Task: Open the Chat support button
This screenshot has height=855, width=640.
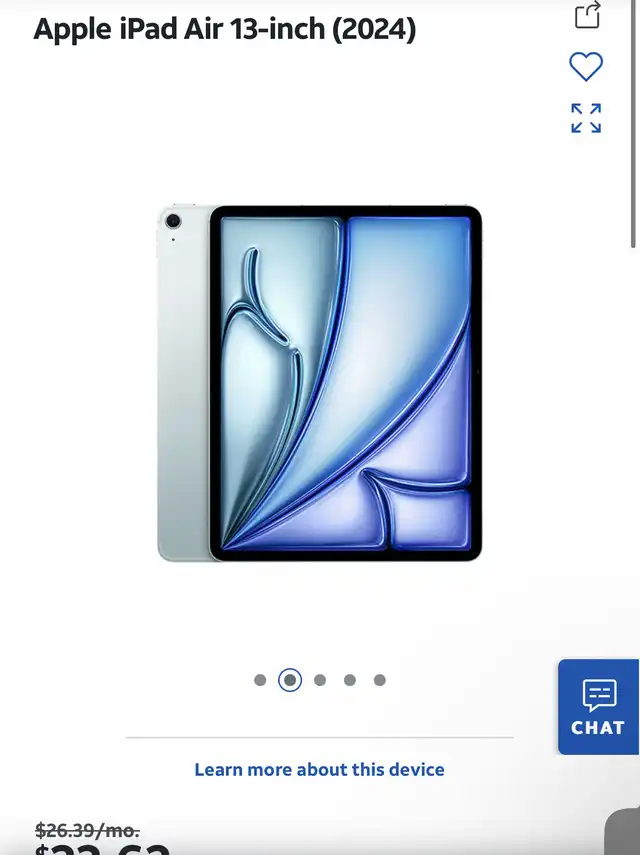Action: coord(598,707)
